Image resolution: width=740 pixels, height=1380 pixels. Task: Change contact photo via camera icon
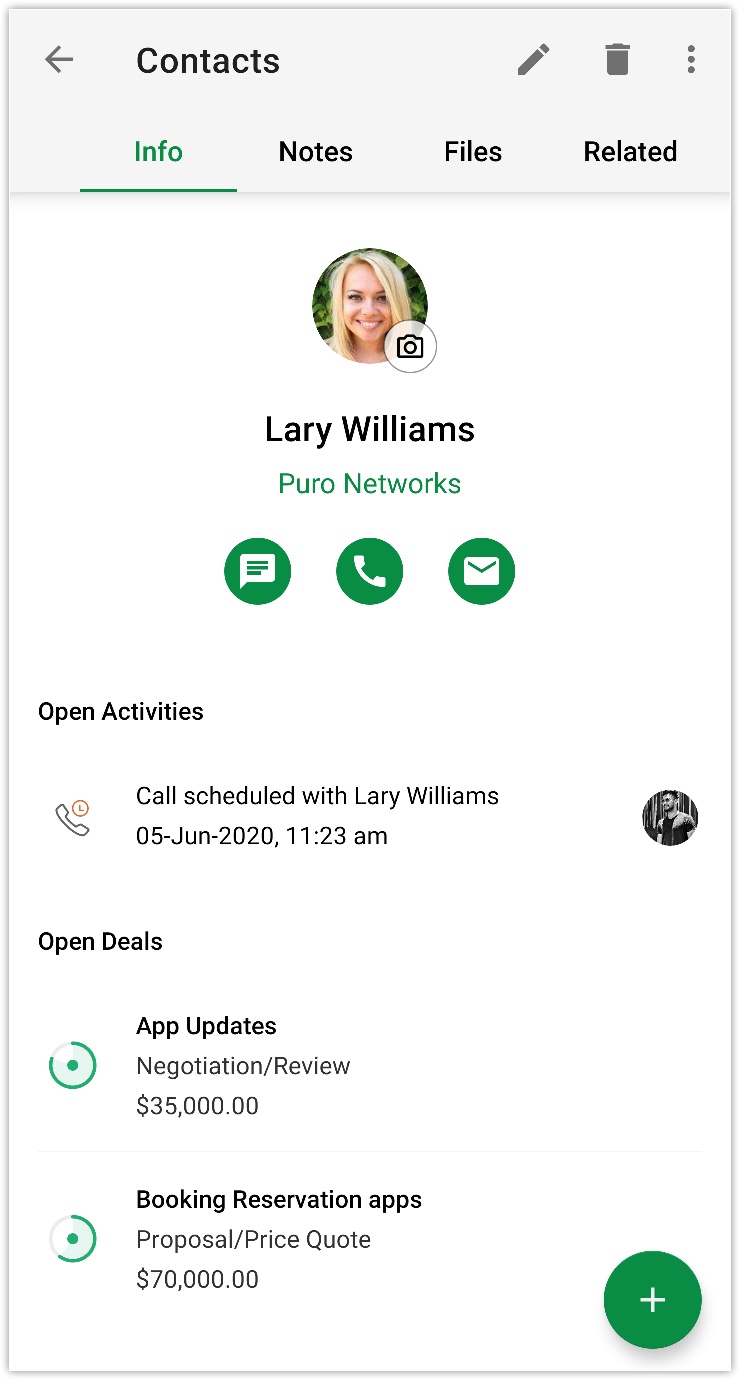410,347
